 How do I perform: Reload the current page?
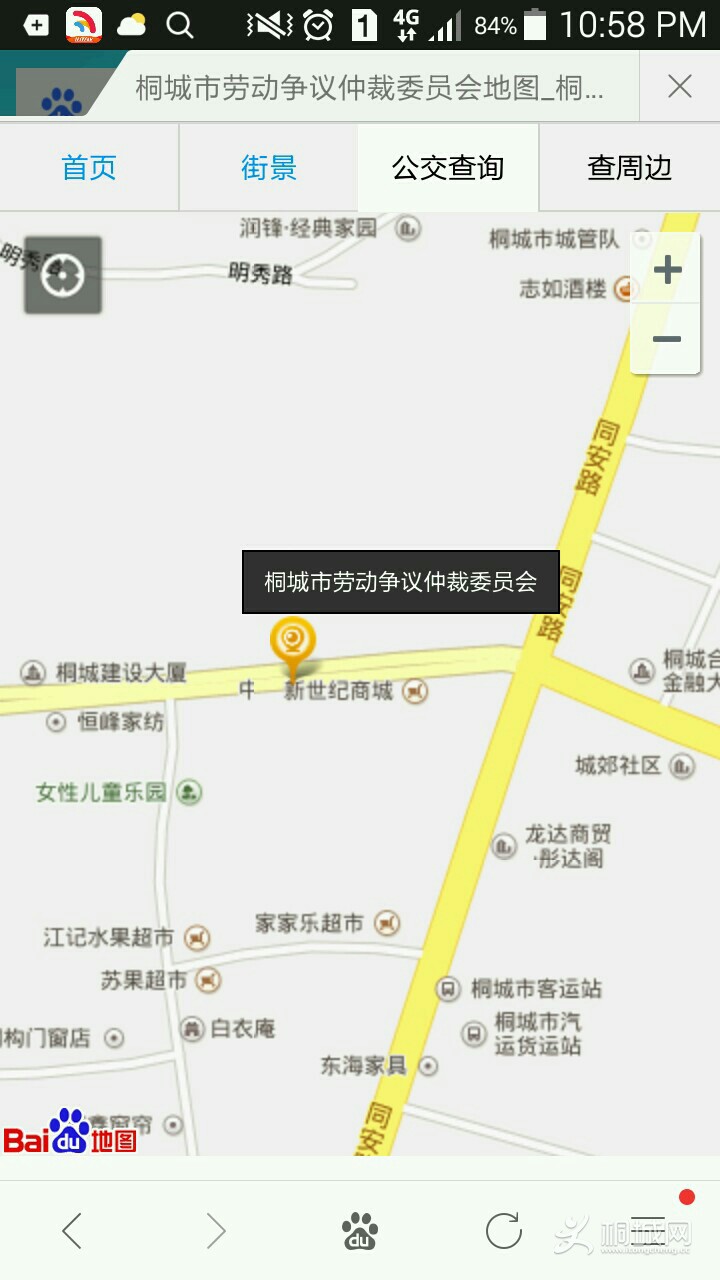point(504,1231)
